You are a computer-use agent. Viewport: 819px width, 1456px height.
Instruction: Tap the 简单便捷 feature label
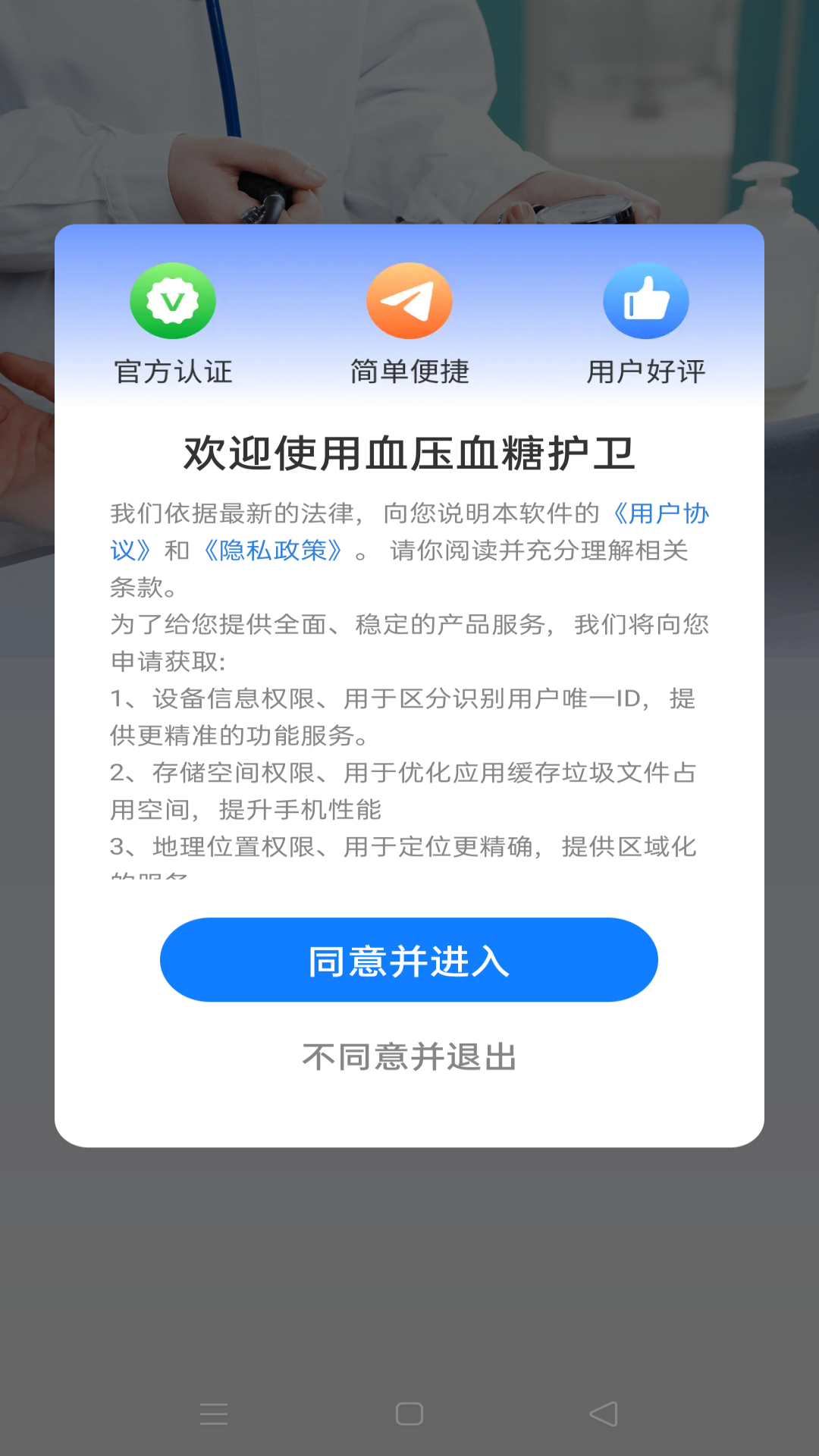click(x=409, y=371)
